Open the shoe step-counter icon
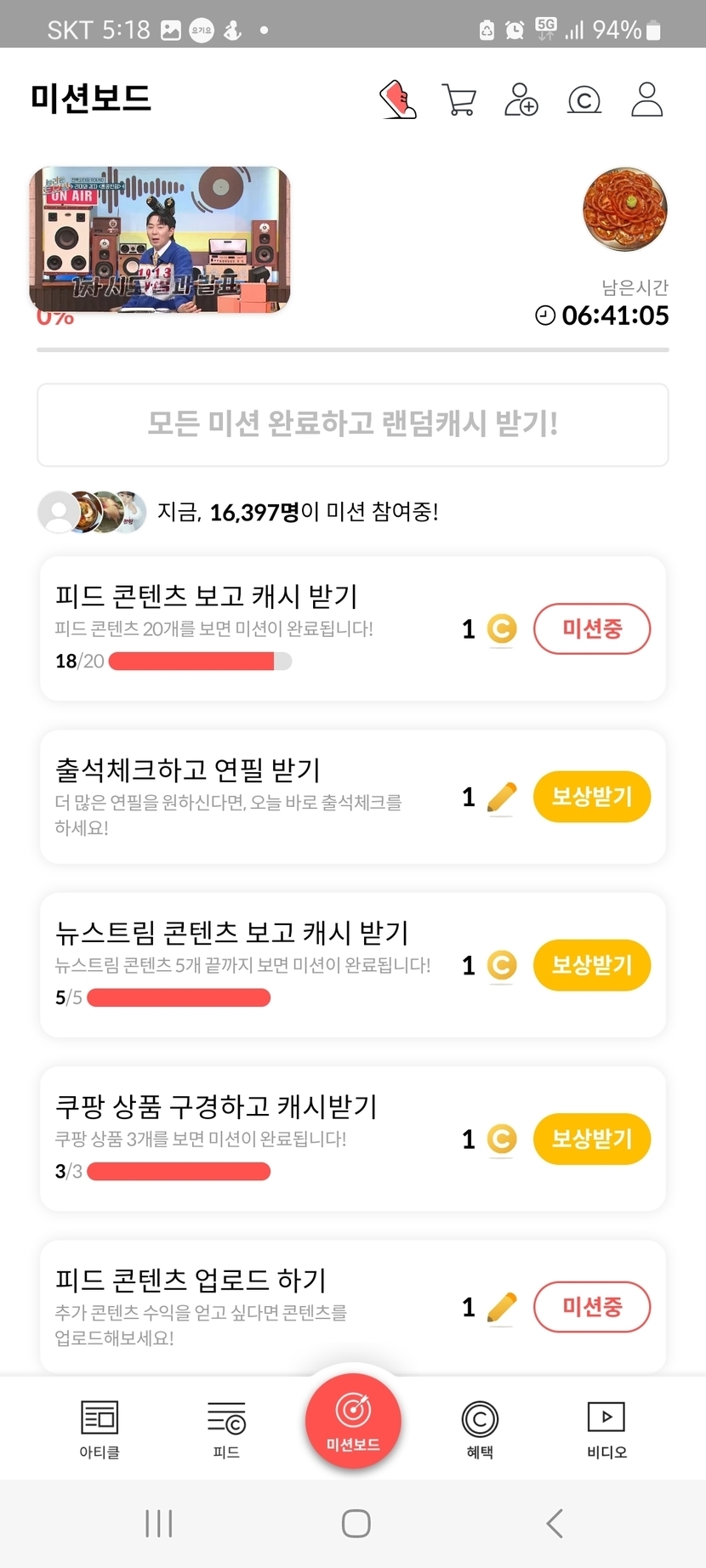Viewport: 706px width, 1568px height. (398, 99)
